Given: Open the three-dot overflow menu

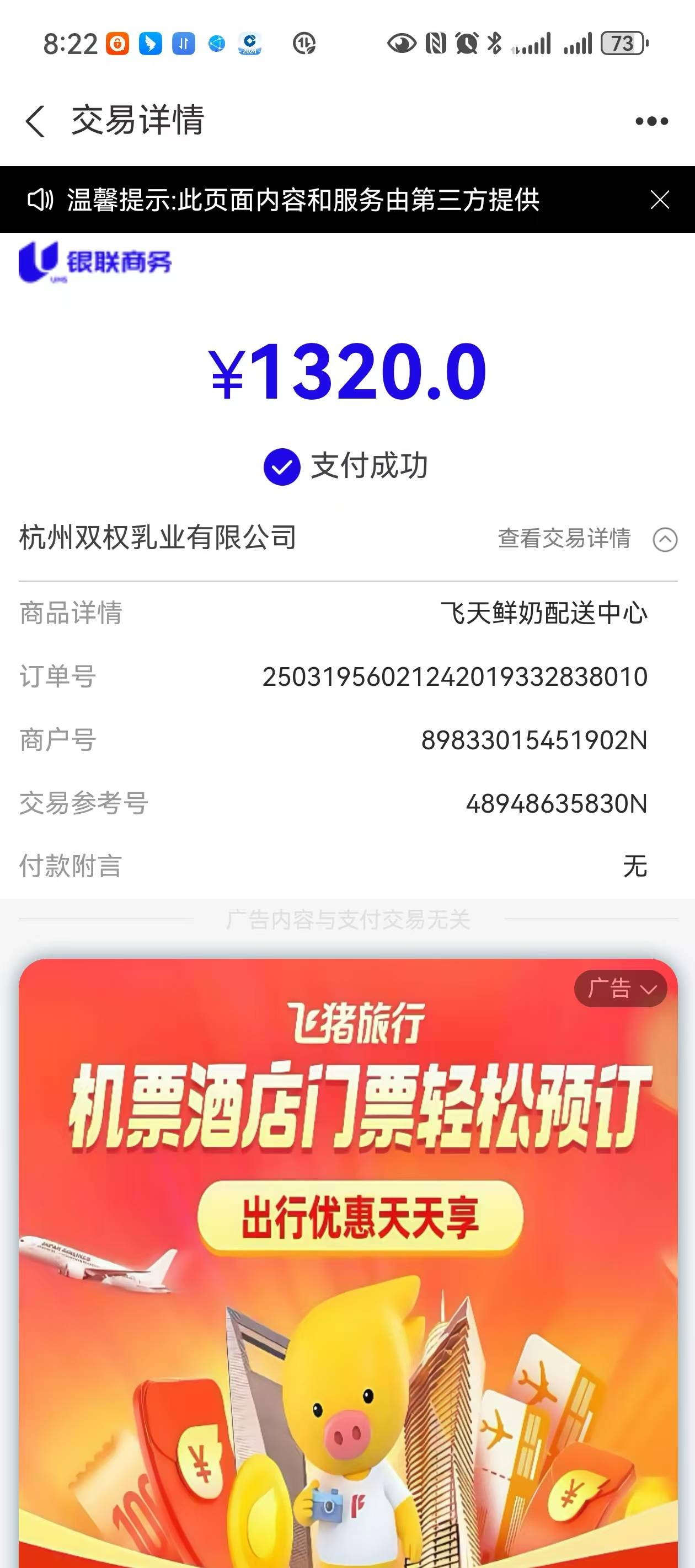Looking at the screenshot, I should pos(651,121).
